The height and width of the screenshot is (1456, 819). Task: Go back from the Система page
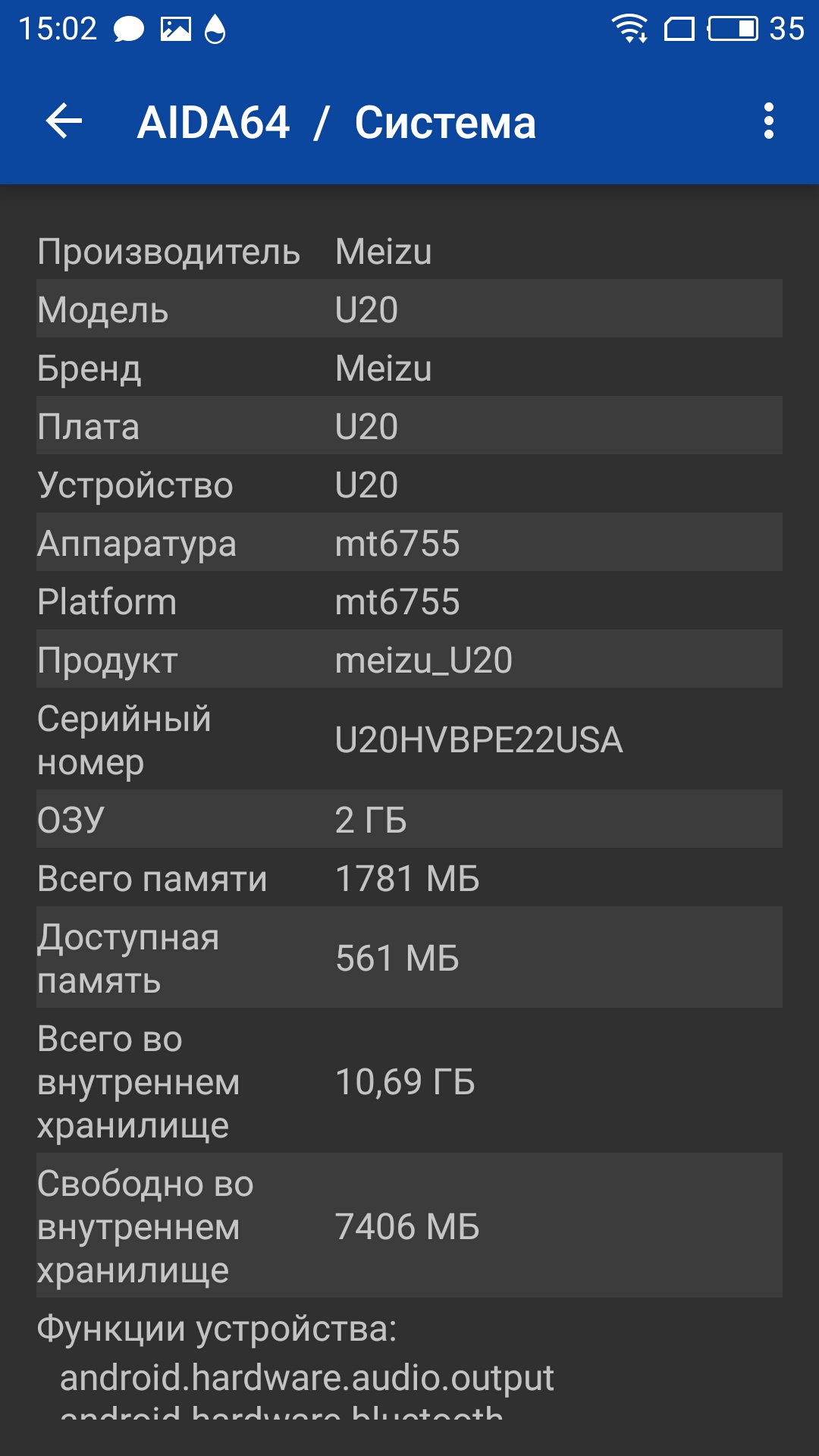(64, 121)
